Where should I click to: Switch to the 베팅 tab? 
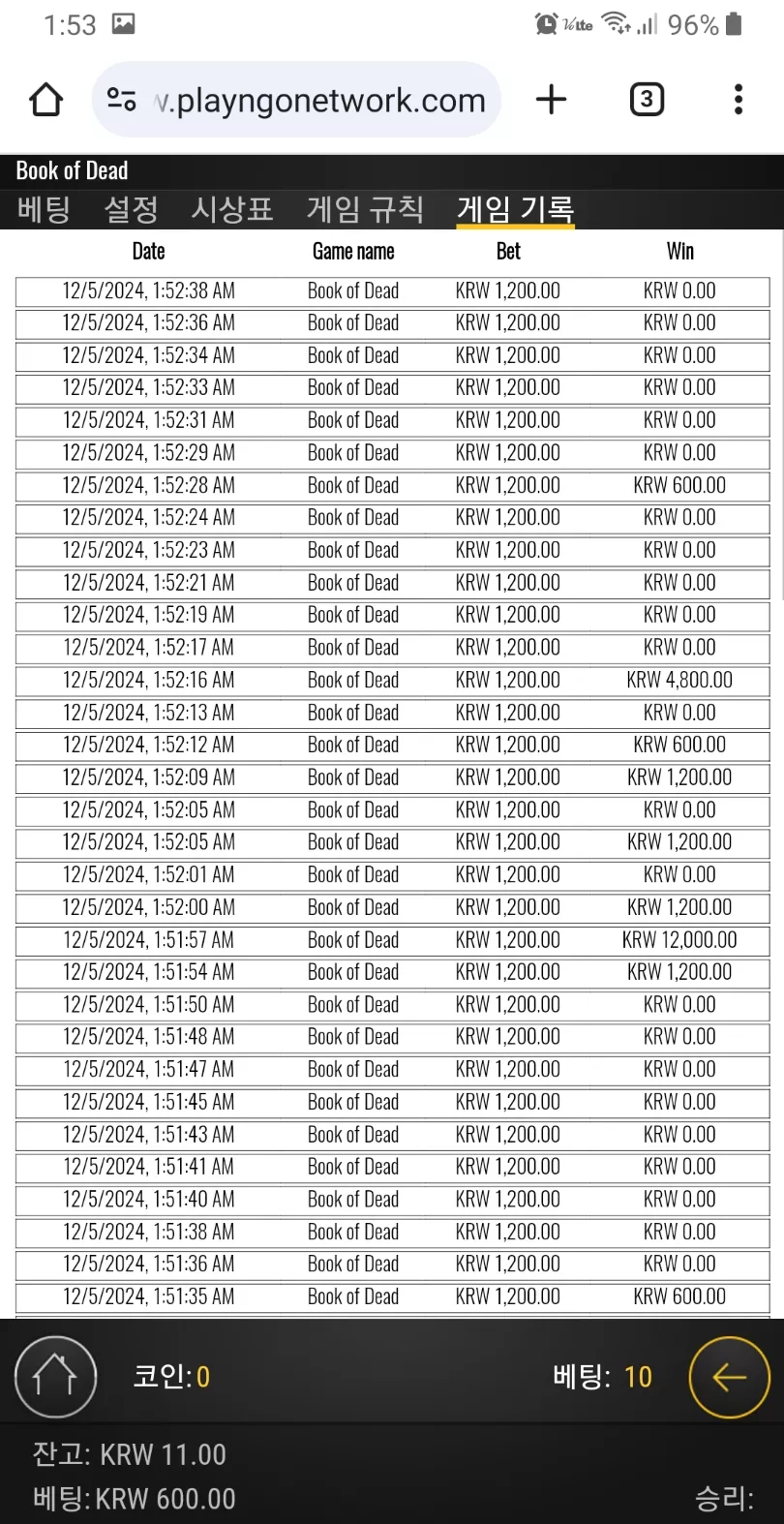(x=44, y=209)
